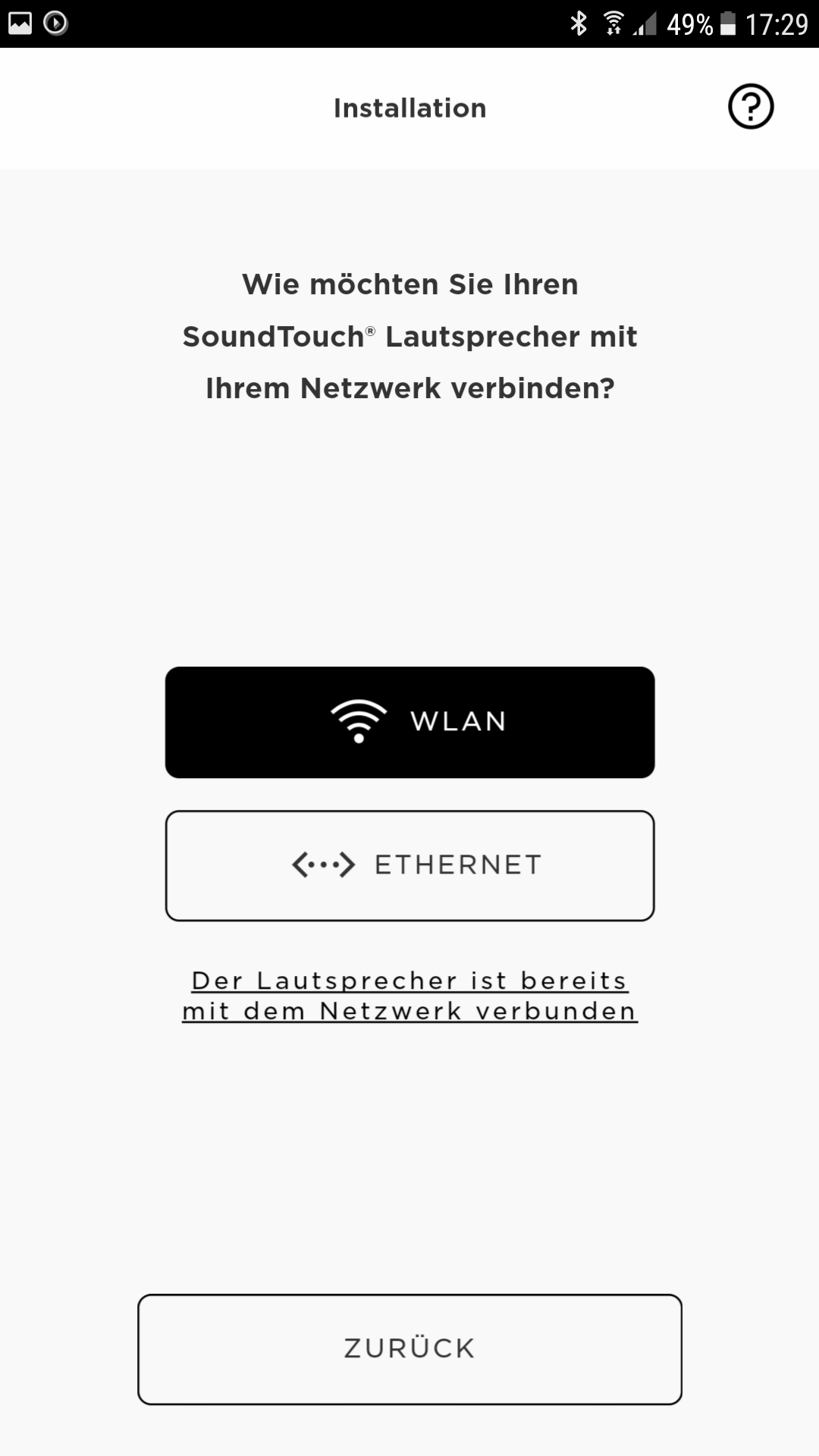The height and width of the screenshot is (1456, 819).
Task: Go back with the Zurück button
Action: tap(409, 1349)
